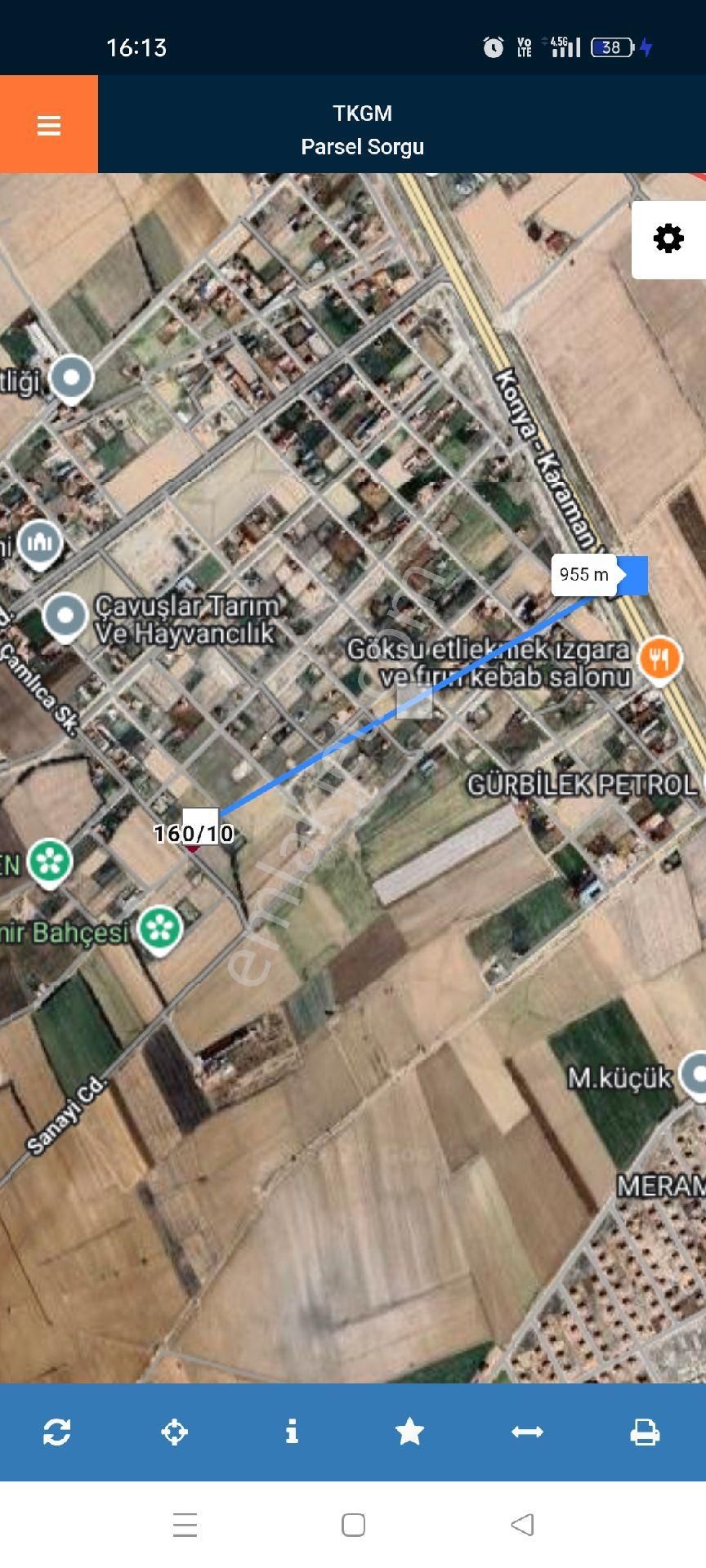The image size is (706, 1568).
Task: Show parcel information
Action: pos(292,1432)
